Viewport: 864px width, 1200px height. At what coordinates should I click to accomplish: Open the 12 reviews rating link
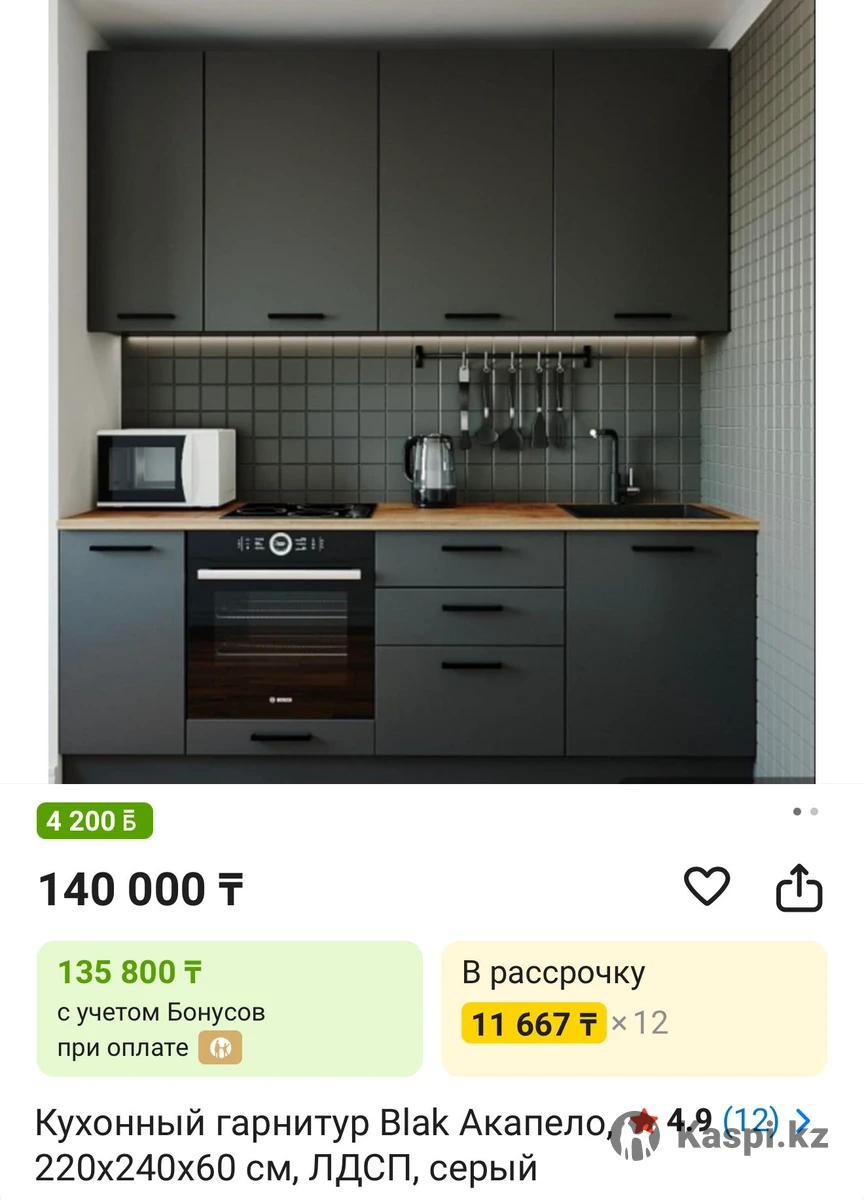coord(750,1119)
